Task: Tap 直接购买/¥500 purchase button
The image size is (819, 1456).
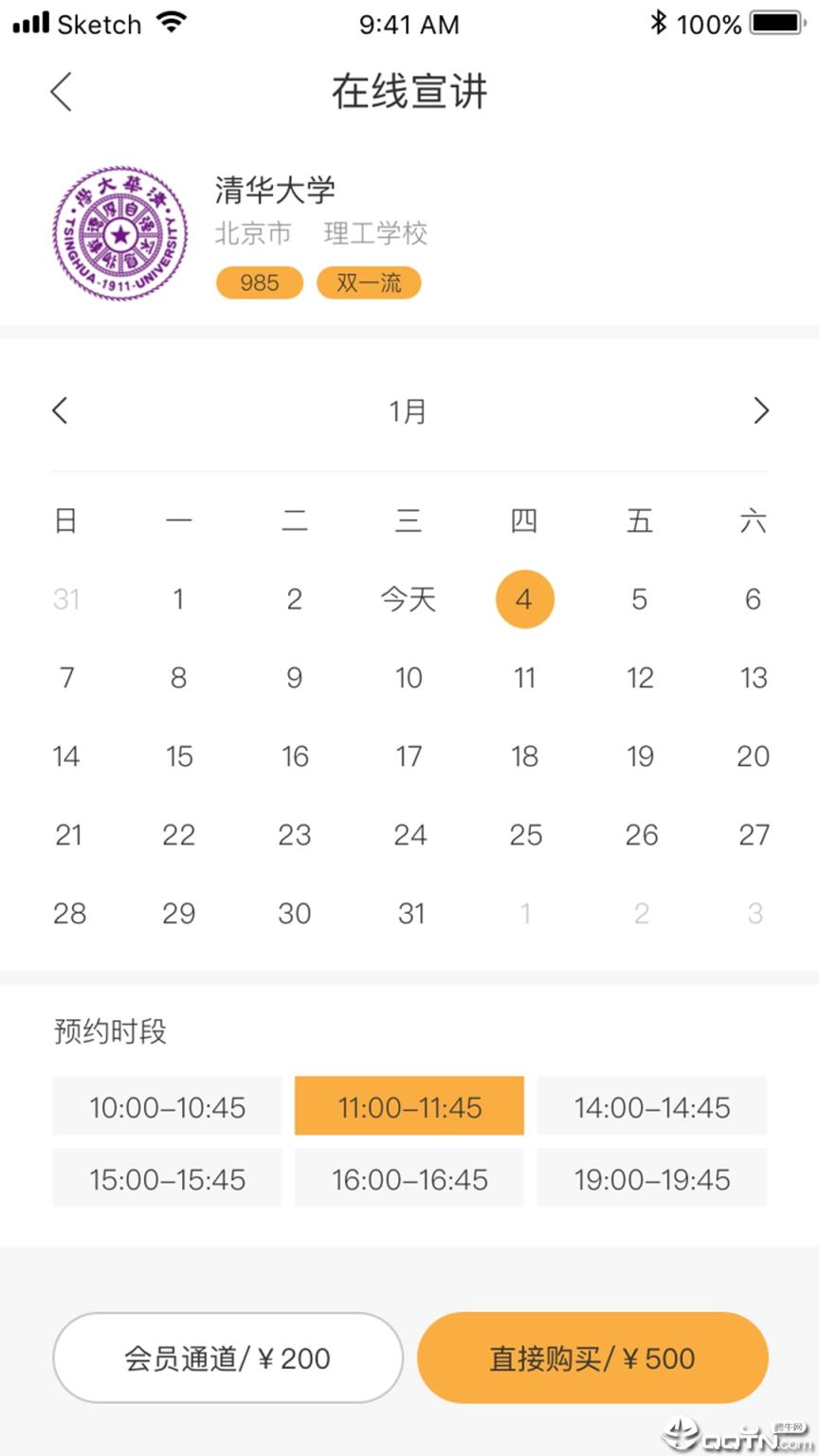Action: [591, 1357]
